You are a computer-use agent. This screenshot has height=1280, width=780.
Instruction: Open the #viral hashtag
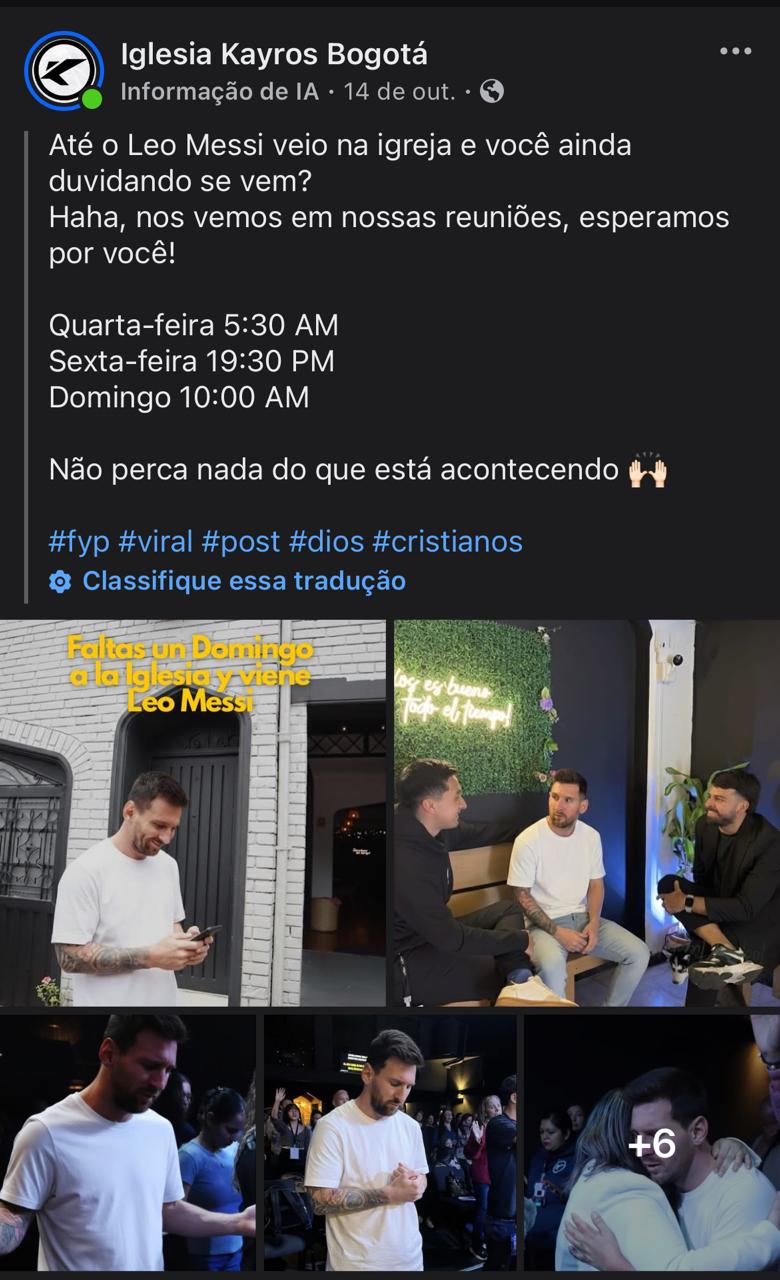(x=156, y=542)
